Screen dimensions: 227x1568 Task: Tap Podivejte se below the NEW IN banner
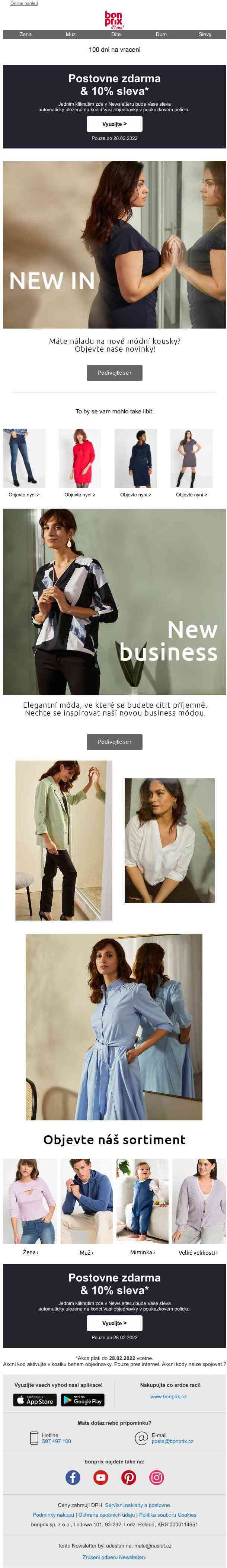pyautogui.click(x=114, y=372)
